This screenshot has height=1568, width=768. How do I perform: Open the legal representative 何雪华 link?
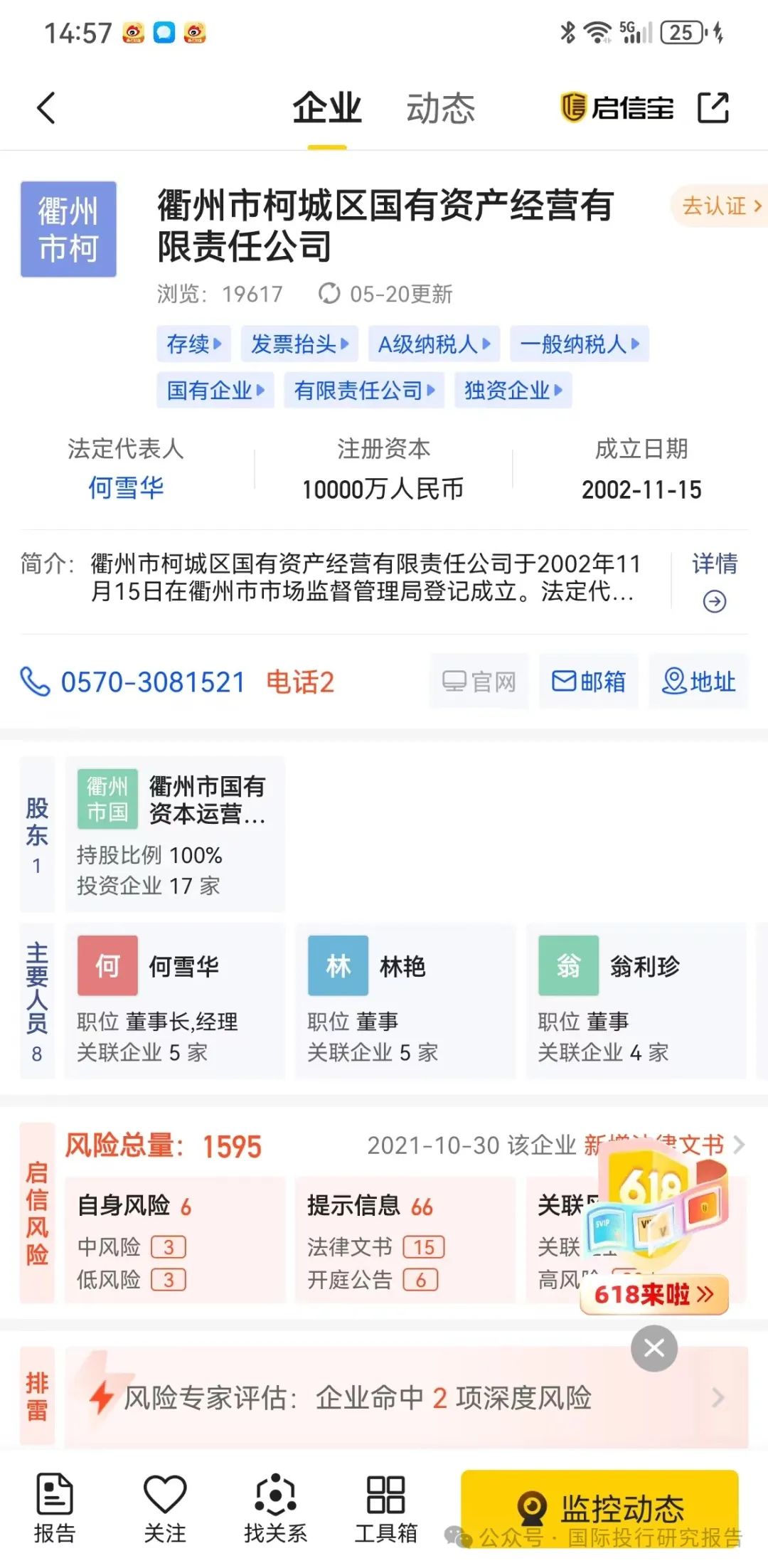pyautogui.click(x=126, y=488)
